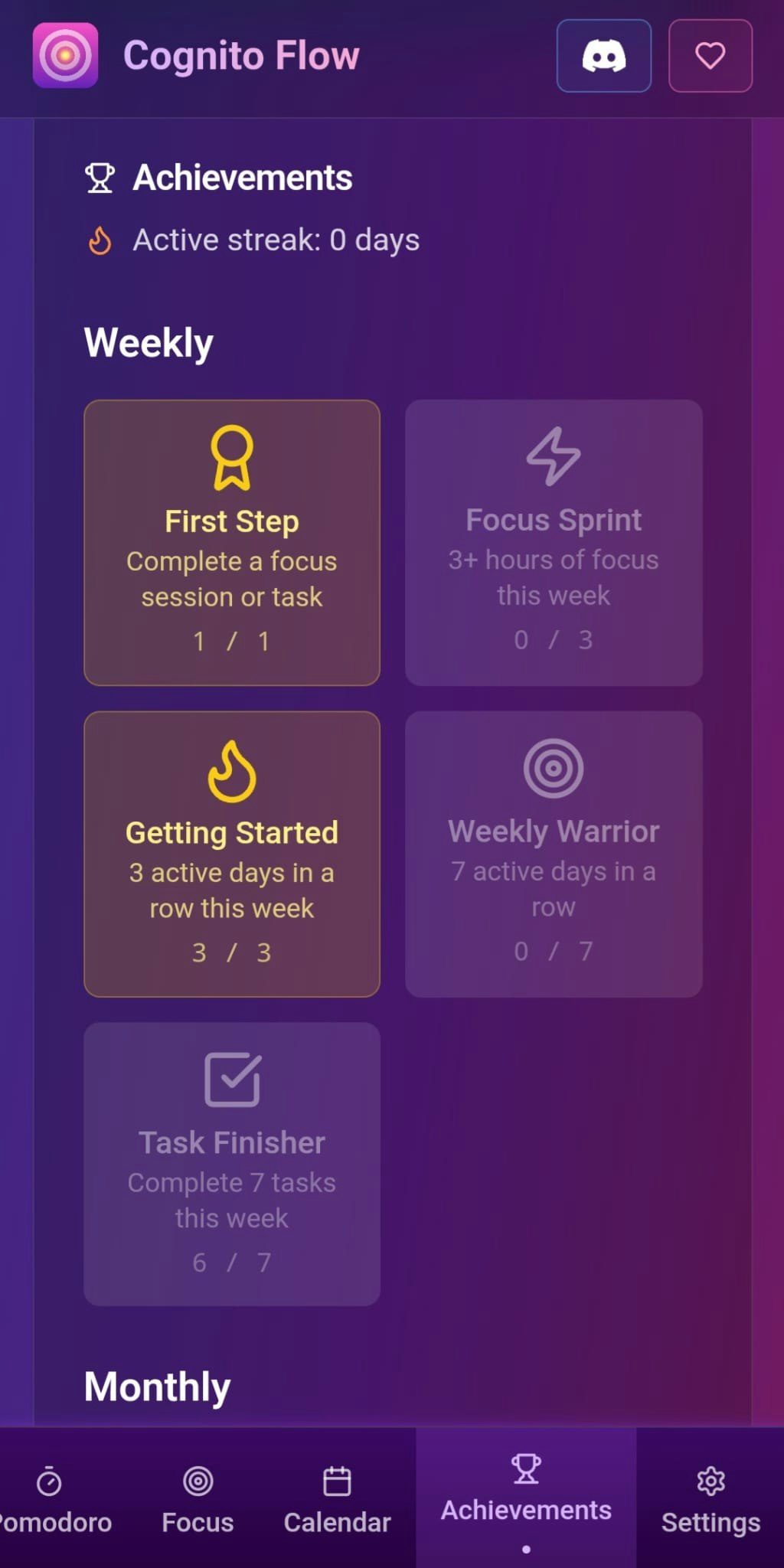Open the Settings tab
This screenshot has width=784, height=1568.
(710, 1498)
